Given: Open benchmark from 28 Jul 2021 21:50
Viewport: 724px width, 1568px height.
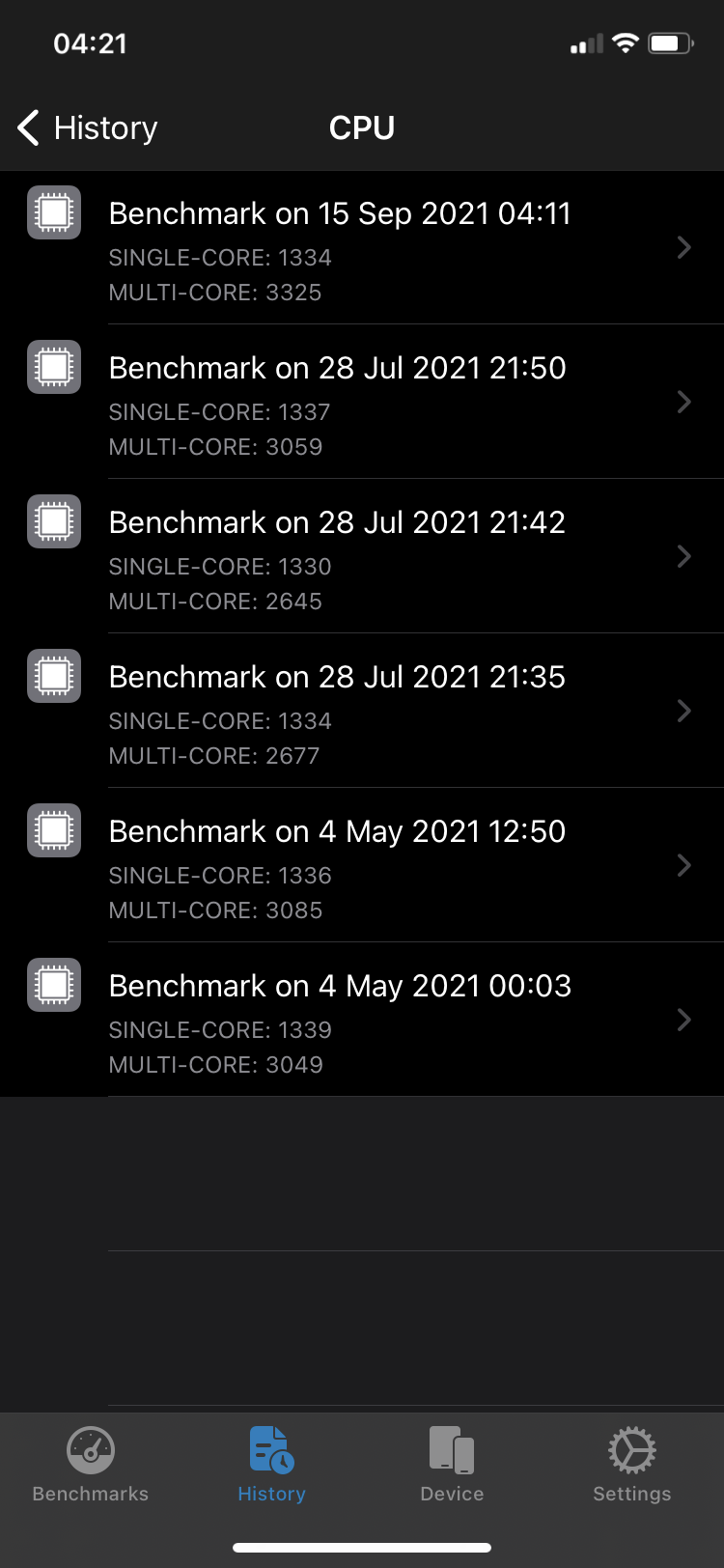Looking at the screenshot, I should pyautogui.click(x=362, y=403).
